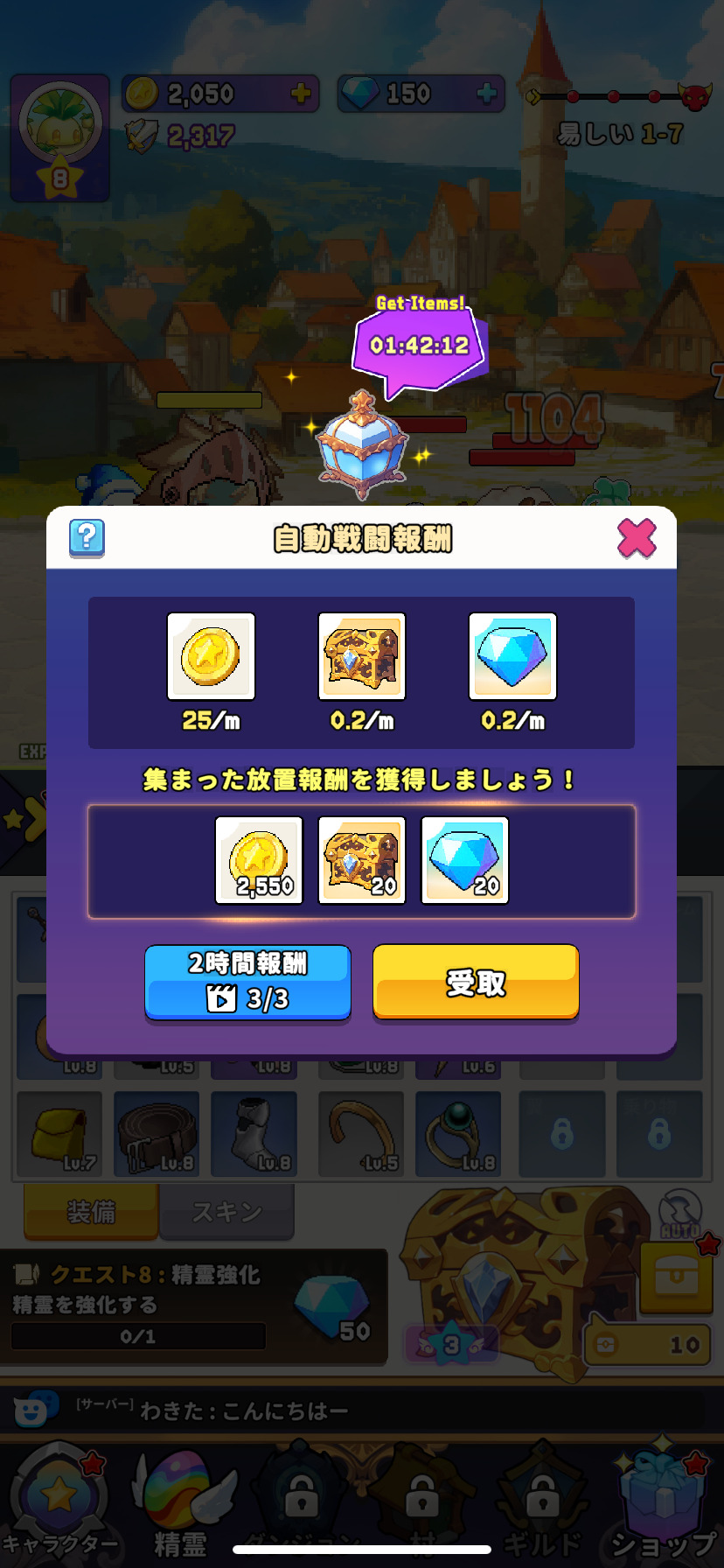Tap the collected treasure chest reward

362,860
